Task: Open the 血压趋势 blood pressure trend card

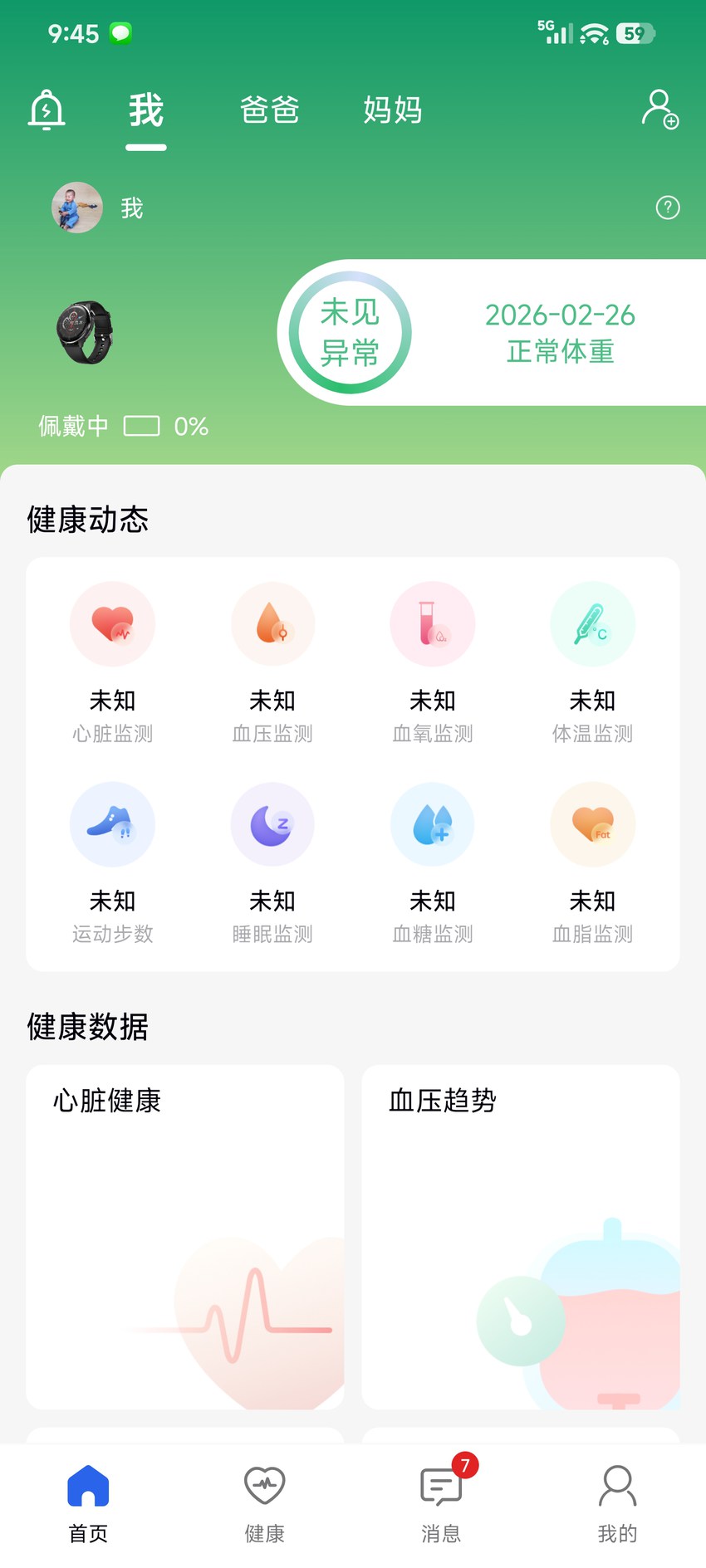Action: point(521,1237)
